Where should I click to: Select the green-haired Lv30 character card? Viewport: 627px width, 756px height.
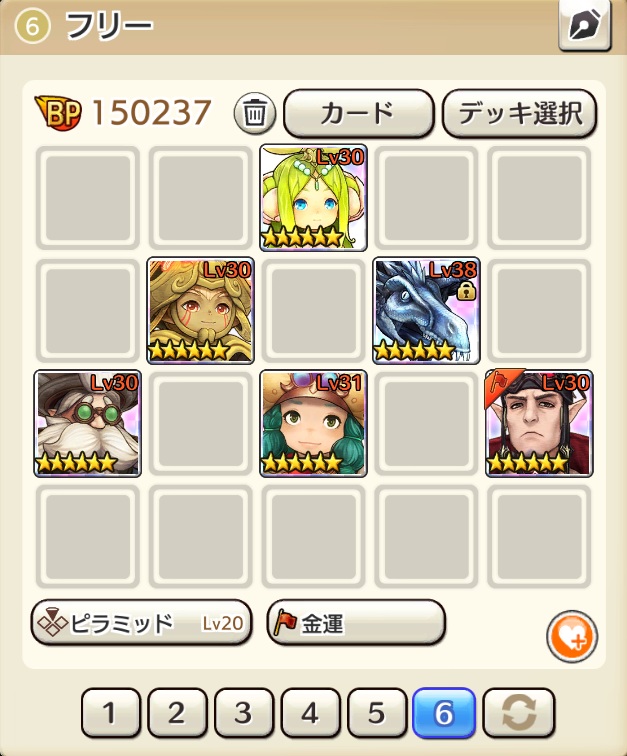(313, 198)
